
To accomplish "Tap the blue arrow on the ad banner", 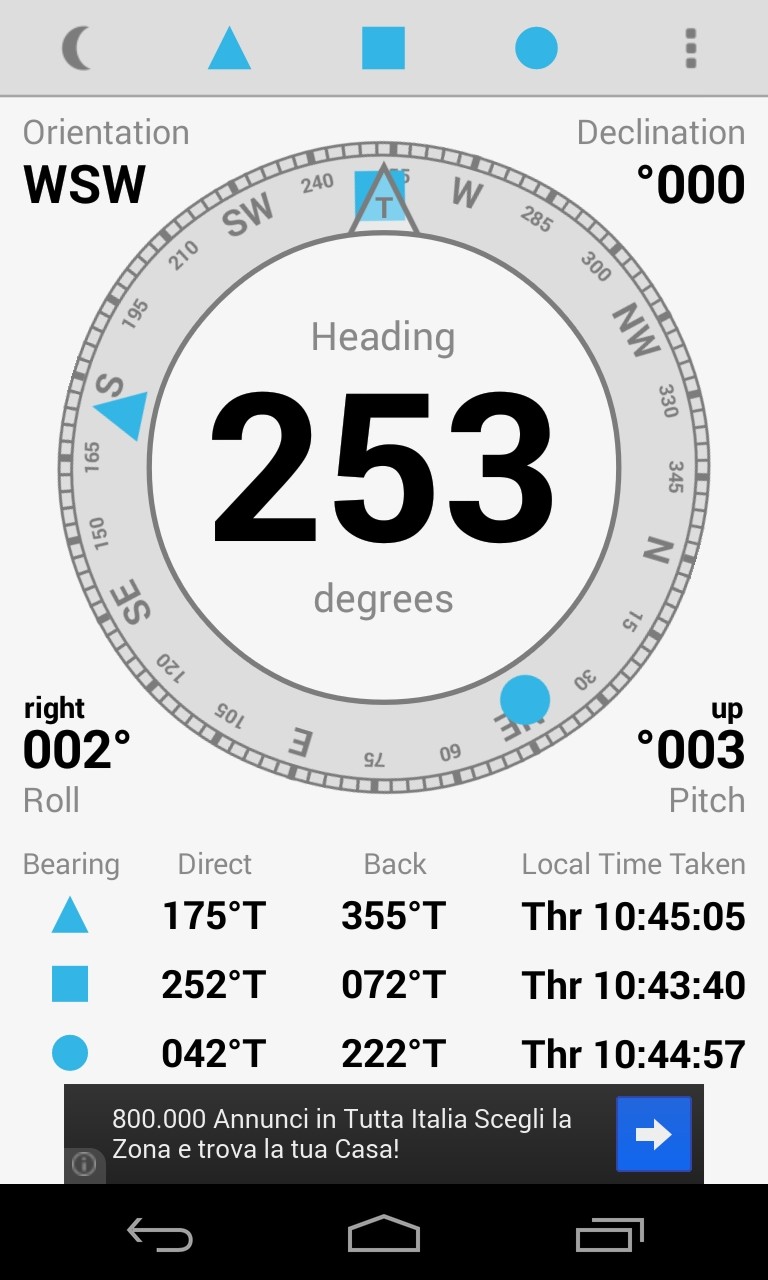I will point(653,1134).
